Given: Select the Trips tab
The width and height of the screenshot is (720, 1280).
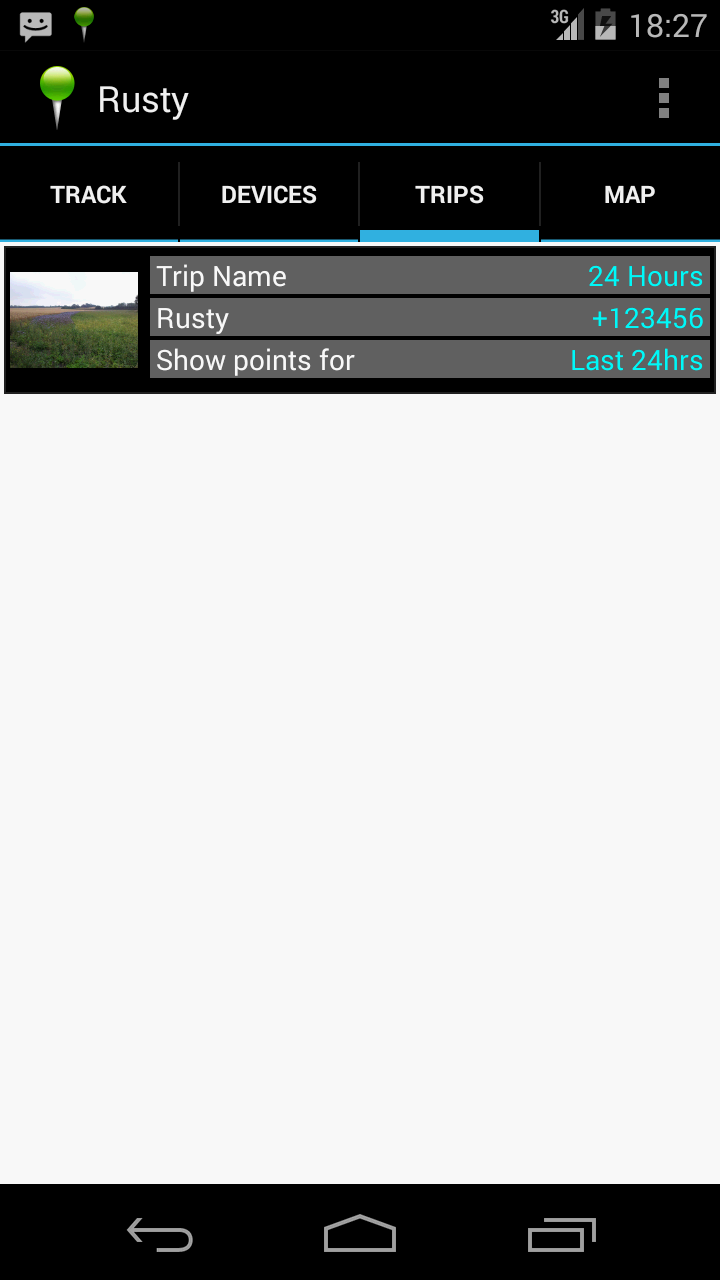Looking at the screenshot, I should click(449, 195).
